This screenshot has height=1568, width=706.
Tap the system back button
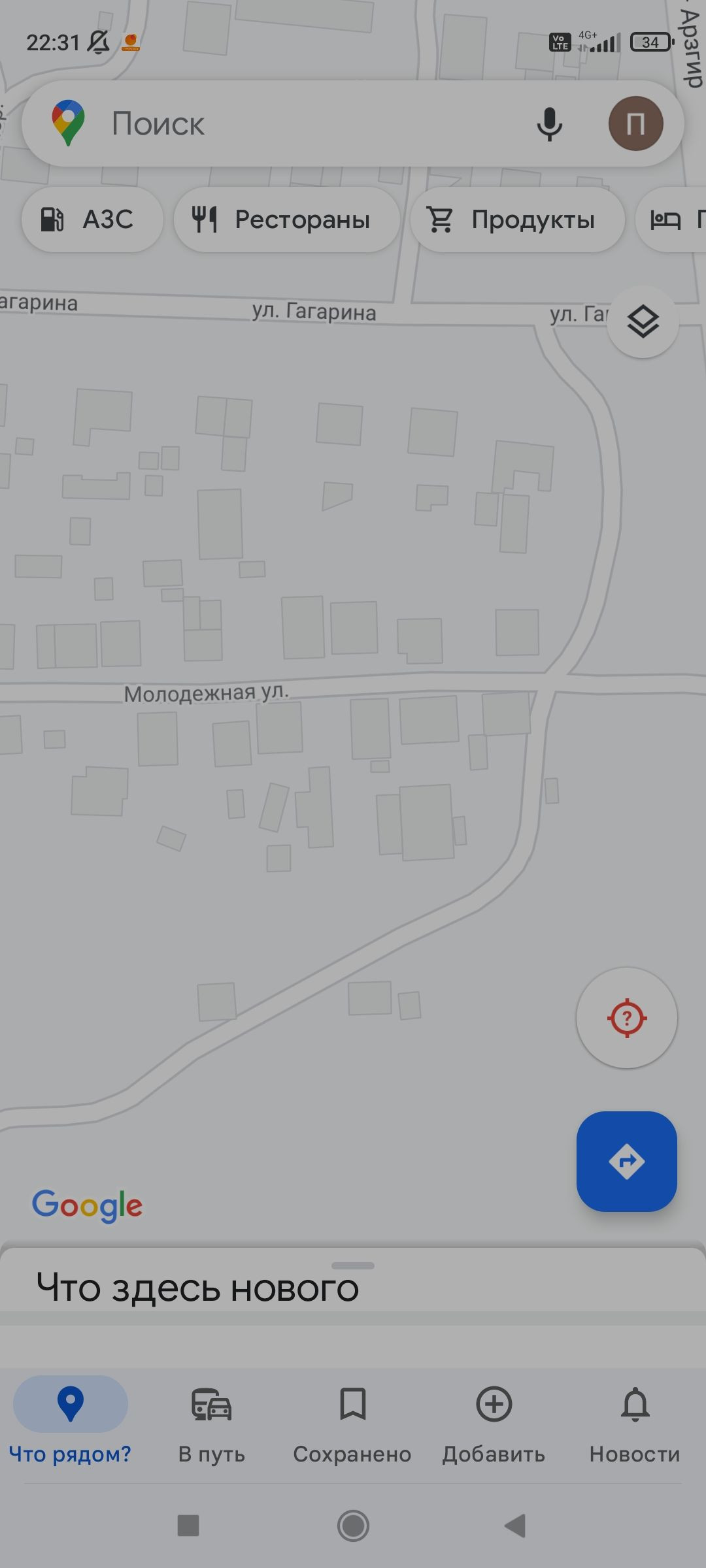[515, 1526]
